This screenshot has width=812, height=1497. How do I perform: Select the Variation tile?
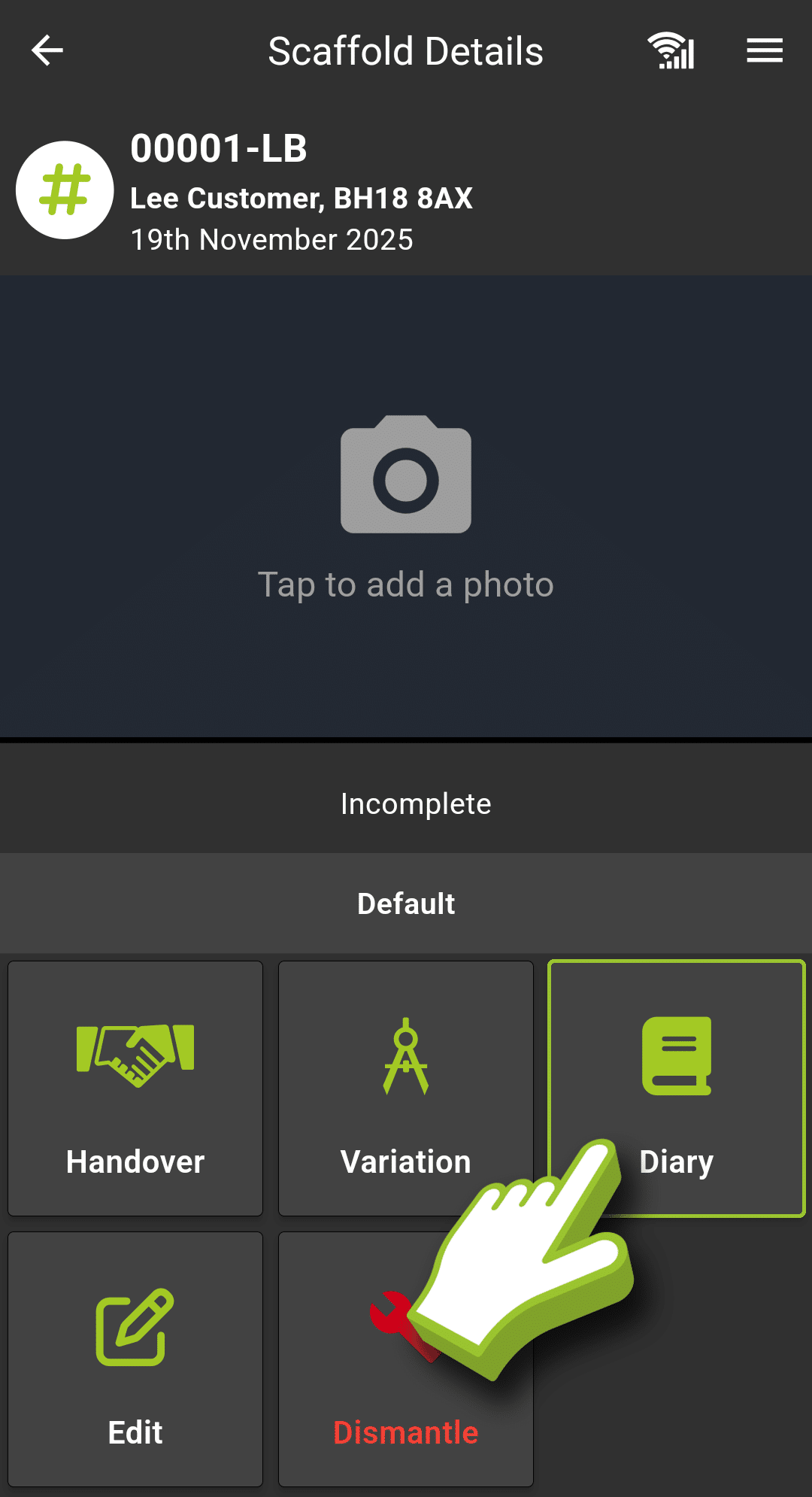[406, 1088]
